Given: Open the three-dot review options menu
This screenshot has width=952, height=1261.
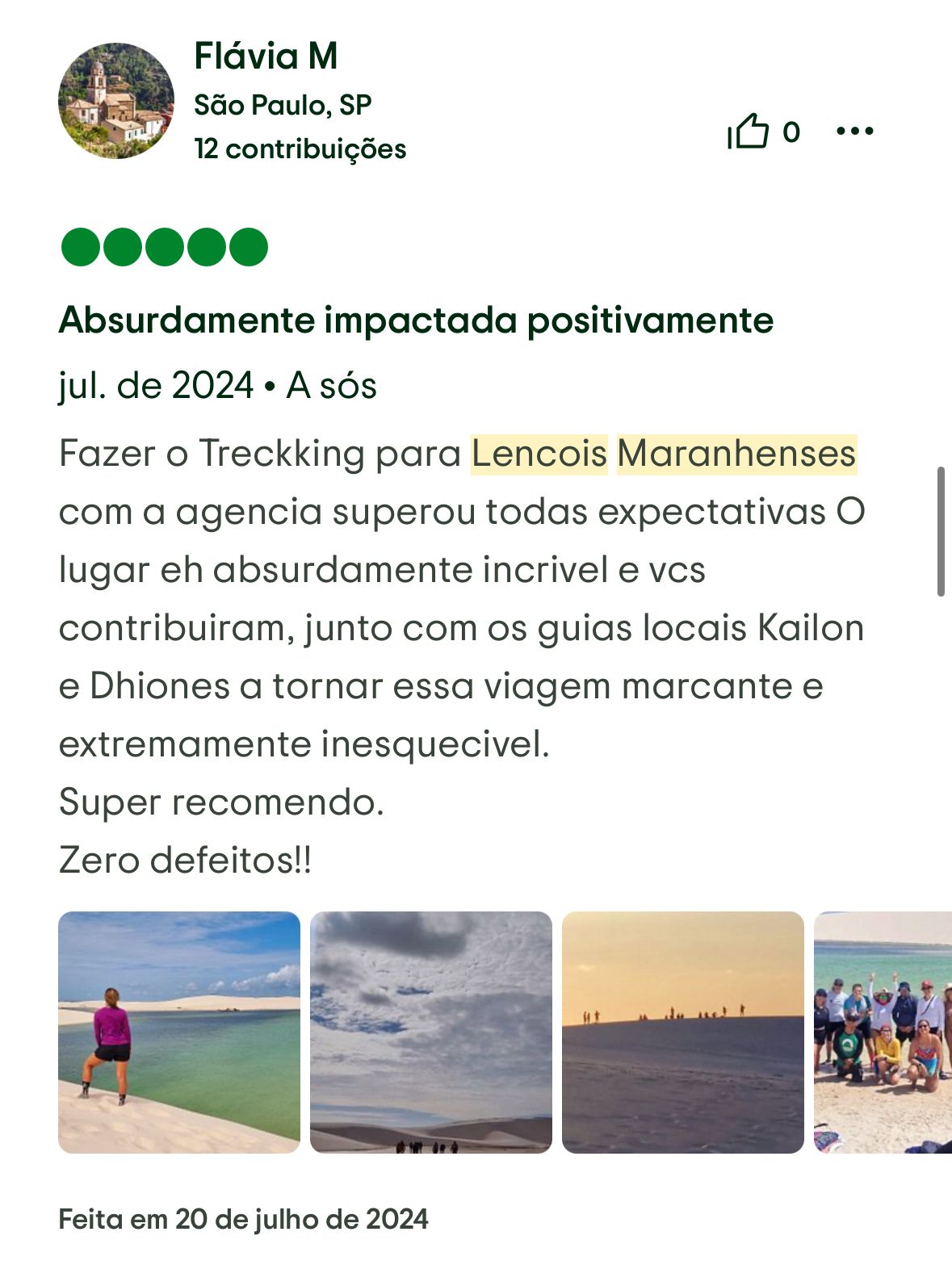Looking at the screenshot, I should 855,132.
